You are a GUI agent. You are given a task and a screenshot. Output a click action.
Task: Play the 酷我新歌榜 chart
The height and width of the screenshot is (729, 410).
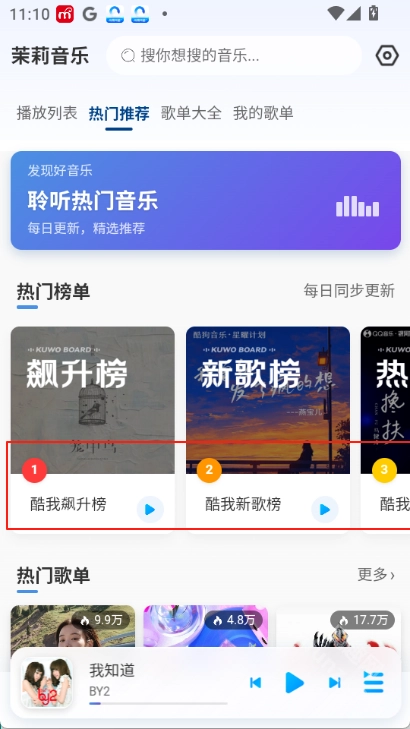click(324, 510)
